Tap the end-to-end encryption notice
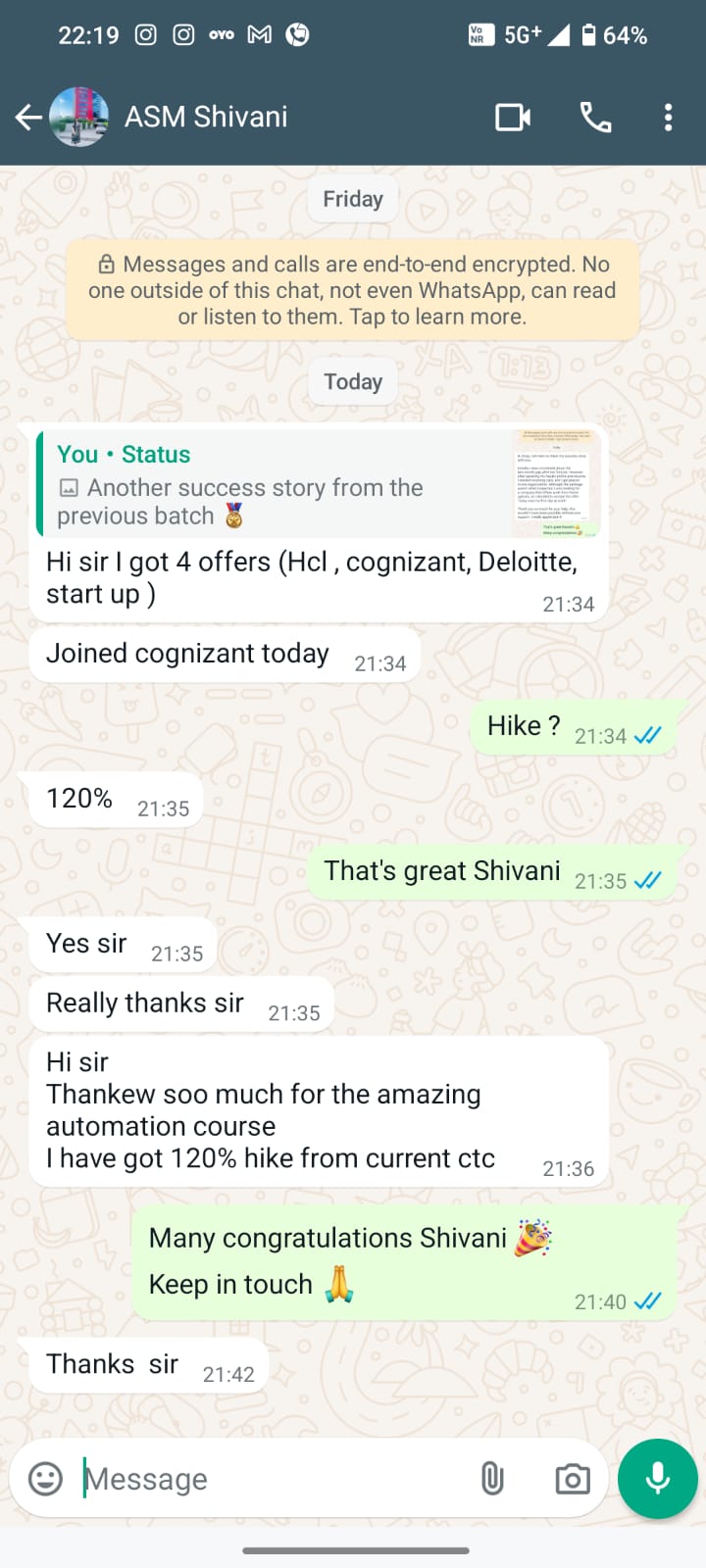 352,290
